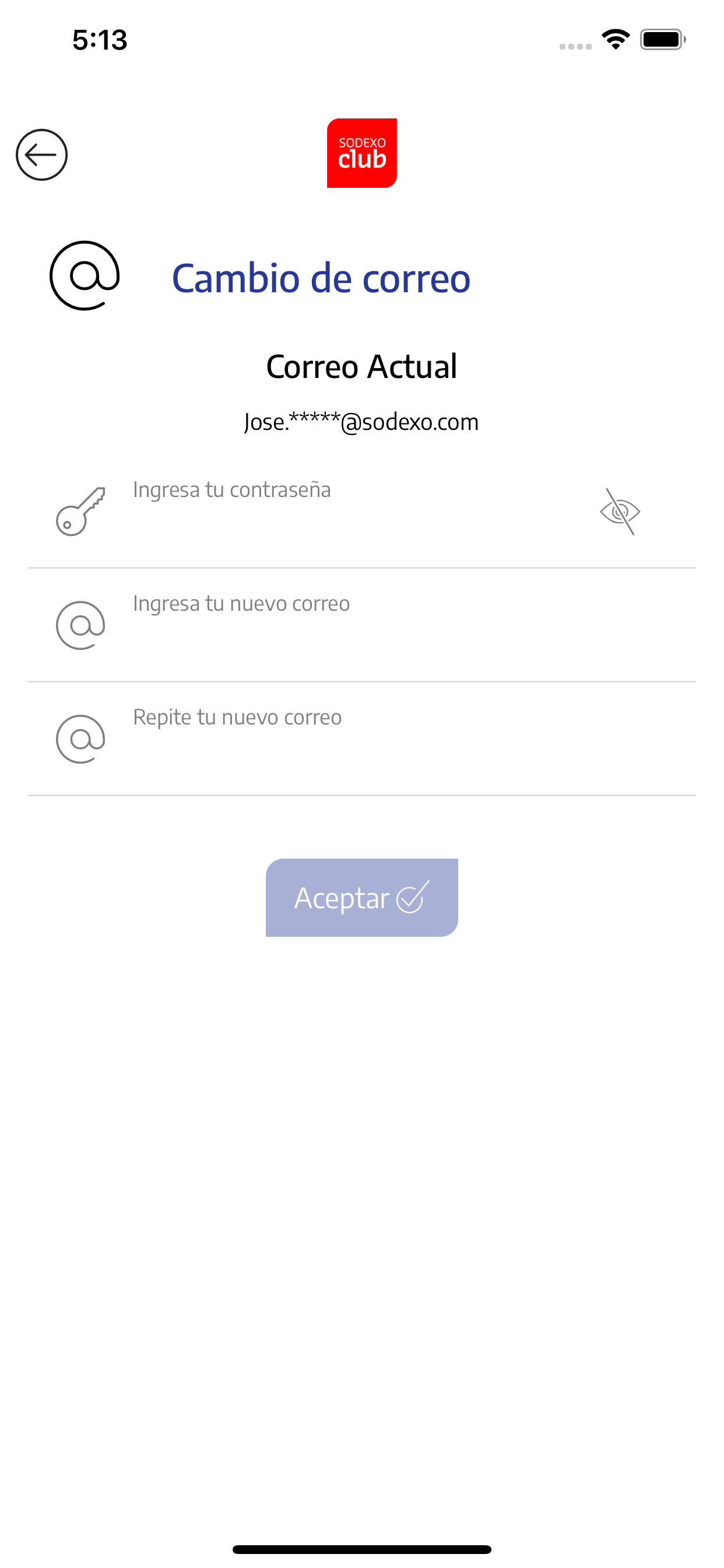Click the @ icon on the new email field
The height and width of the screenshot is (1568, 724).
tap(80, 624)
